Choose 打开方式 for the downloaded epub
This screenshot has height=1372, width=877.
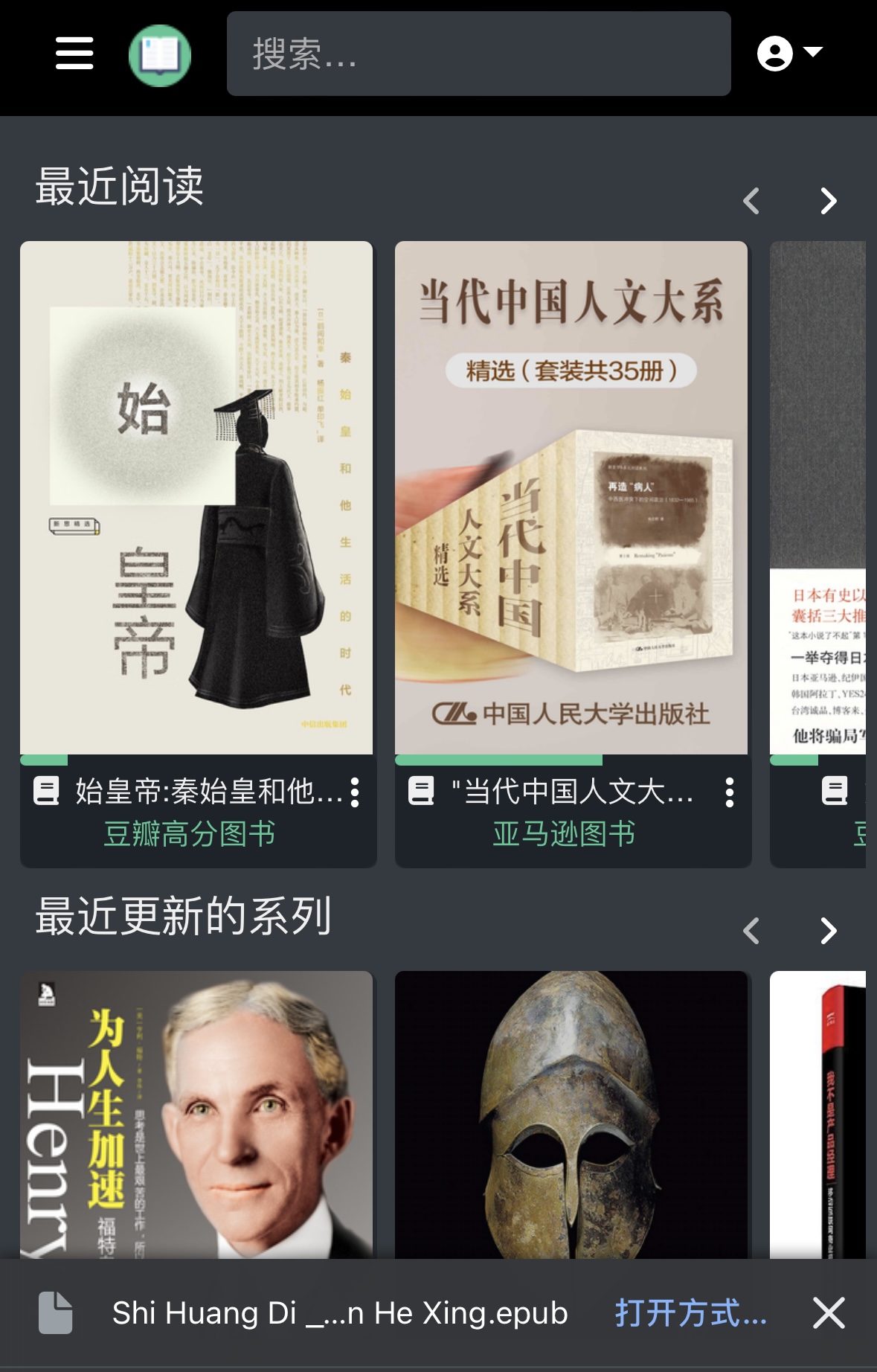[x=690, y=1313]
